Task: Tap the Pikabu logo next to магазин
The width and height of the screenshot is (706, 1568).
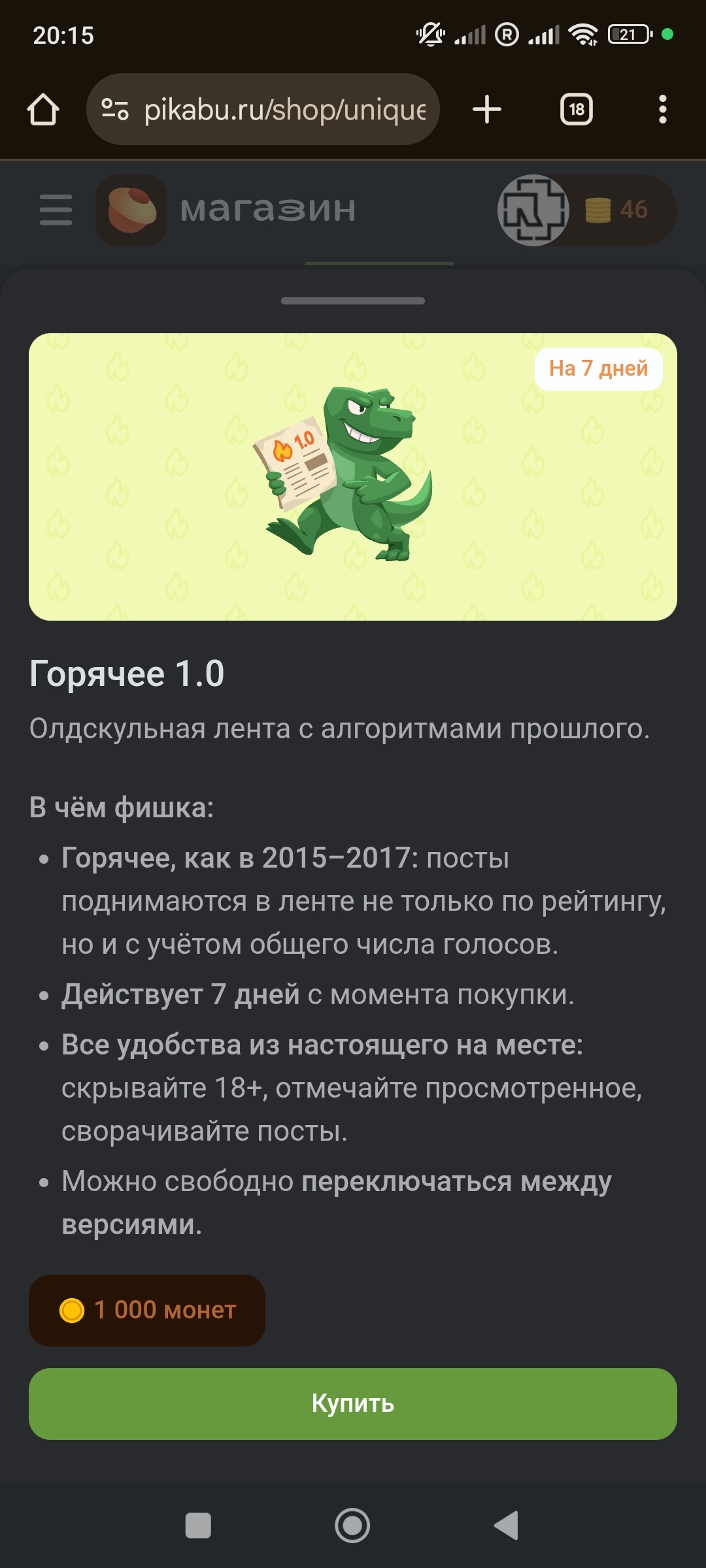Action: (131, 210)
